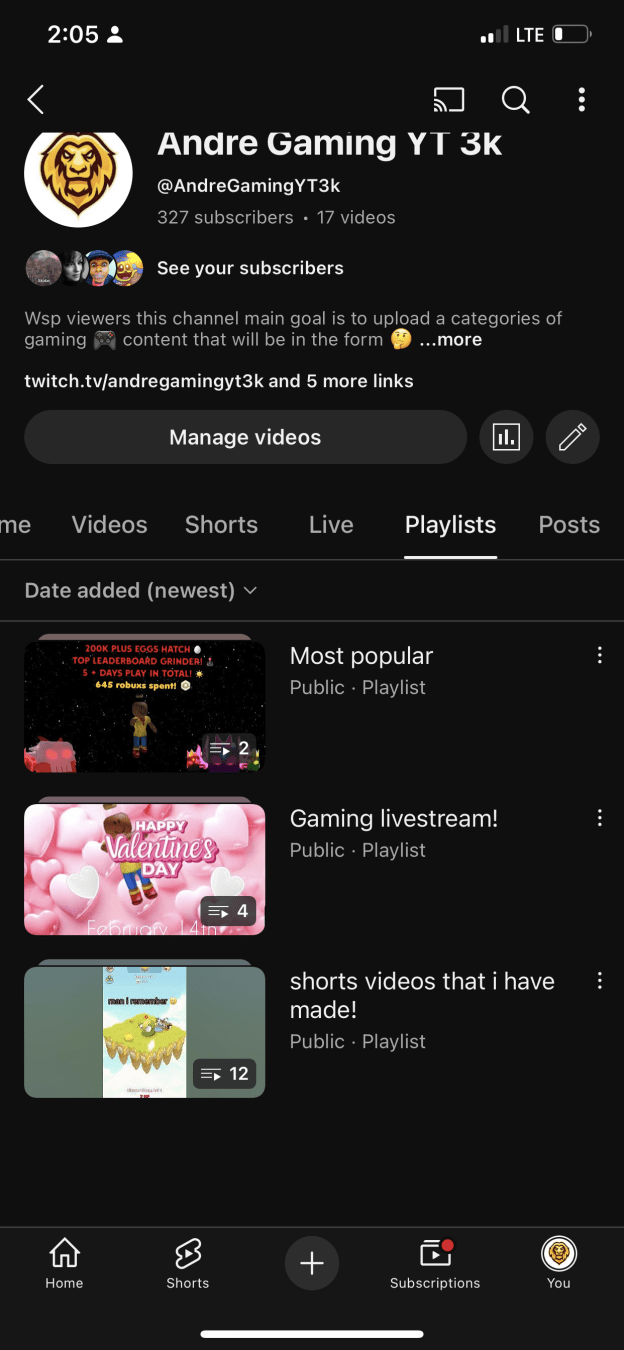Open the twitch.tv channel links
The image size is (624, 1350).
click(x=218, y=381)
